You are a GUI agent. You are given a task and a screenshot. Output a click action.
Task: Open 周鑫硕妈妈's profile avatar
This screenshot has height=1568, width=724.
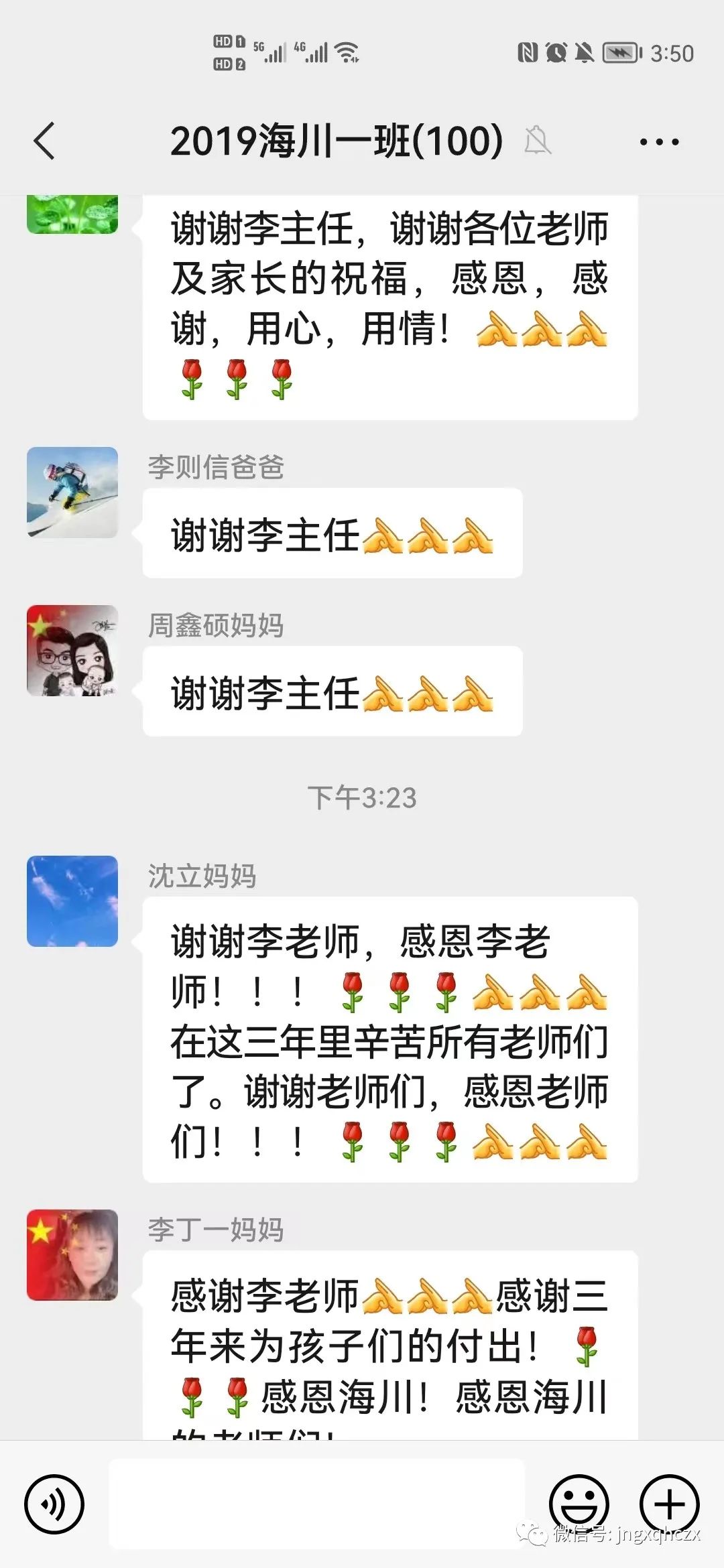pos(72,651)
